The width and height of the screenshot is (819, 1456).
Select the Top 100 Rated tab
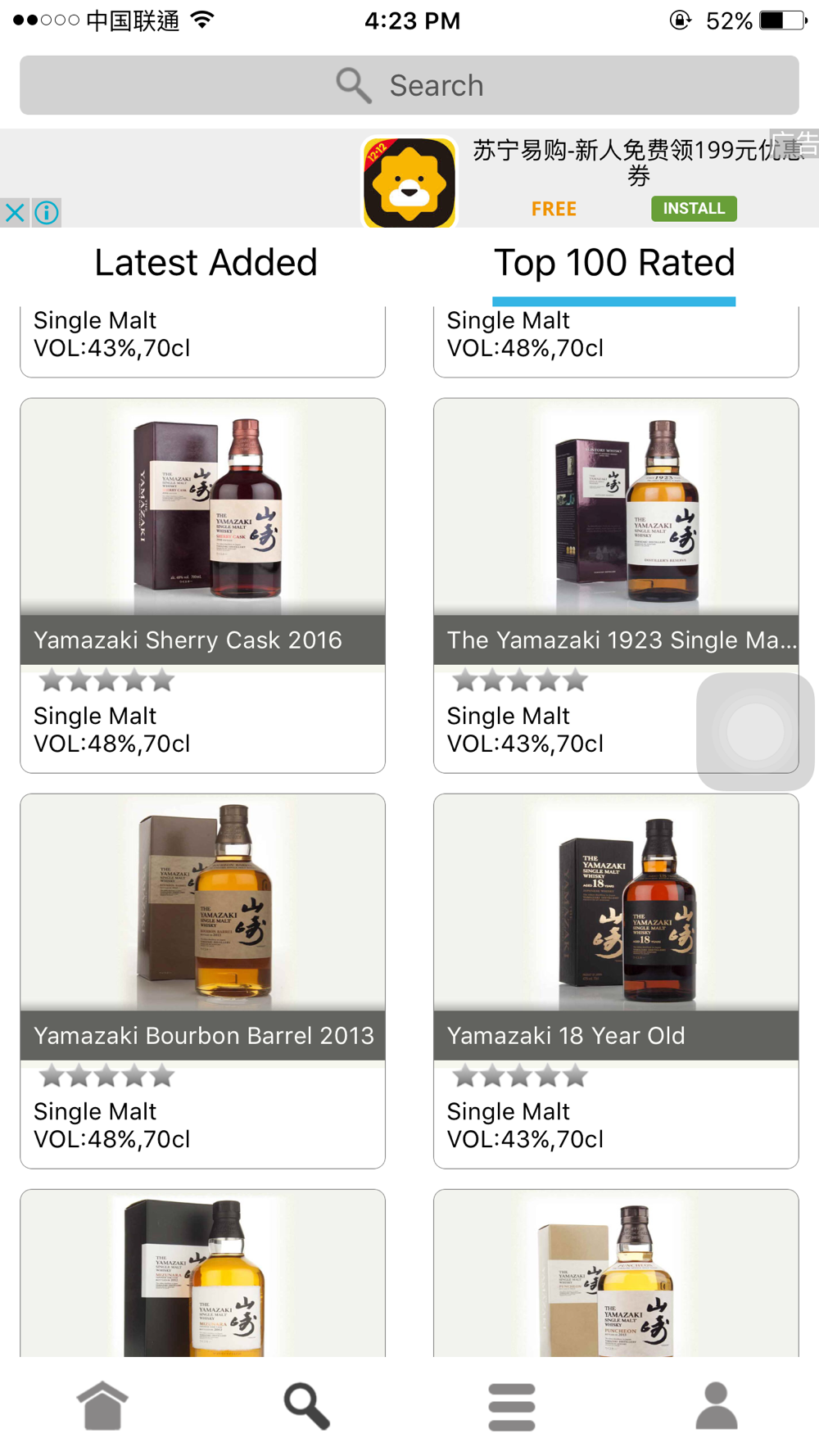(614, 263)
